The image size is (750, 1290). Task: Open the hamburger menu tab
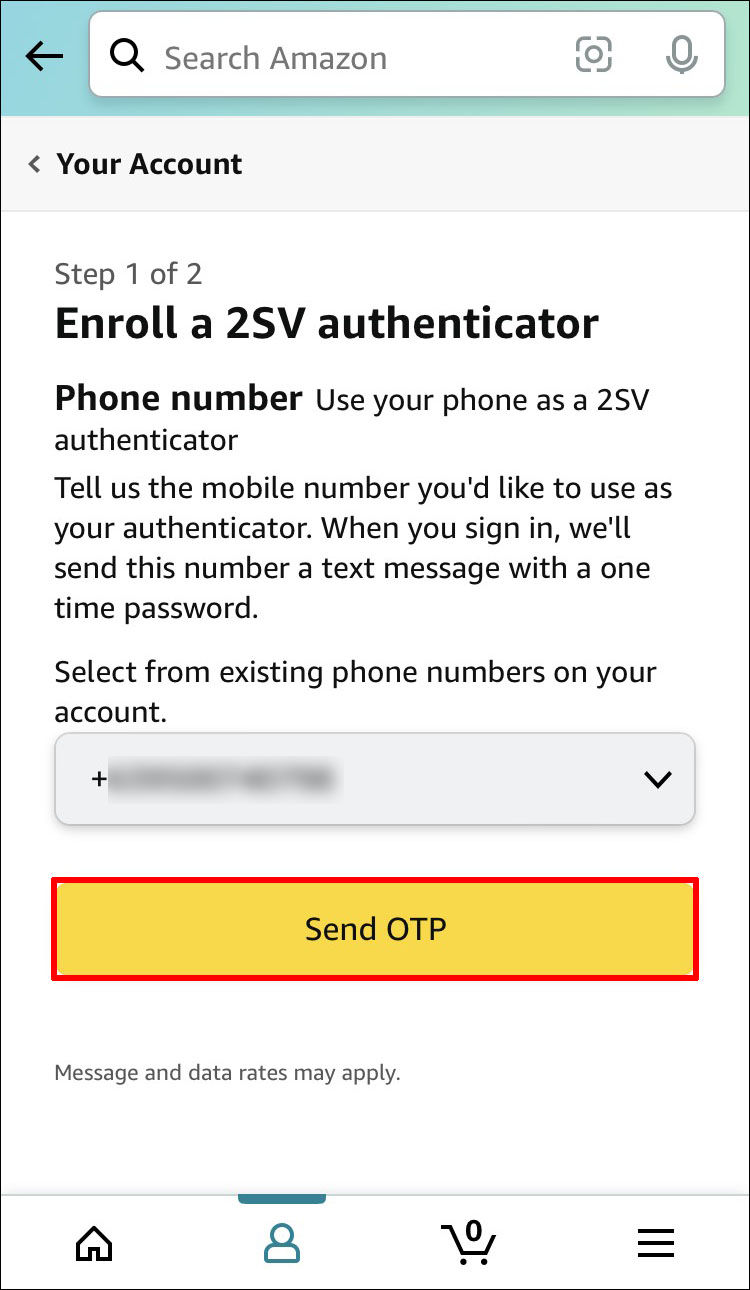(656, 1243)
